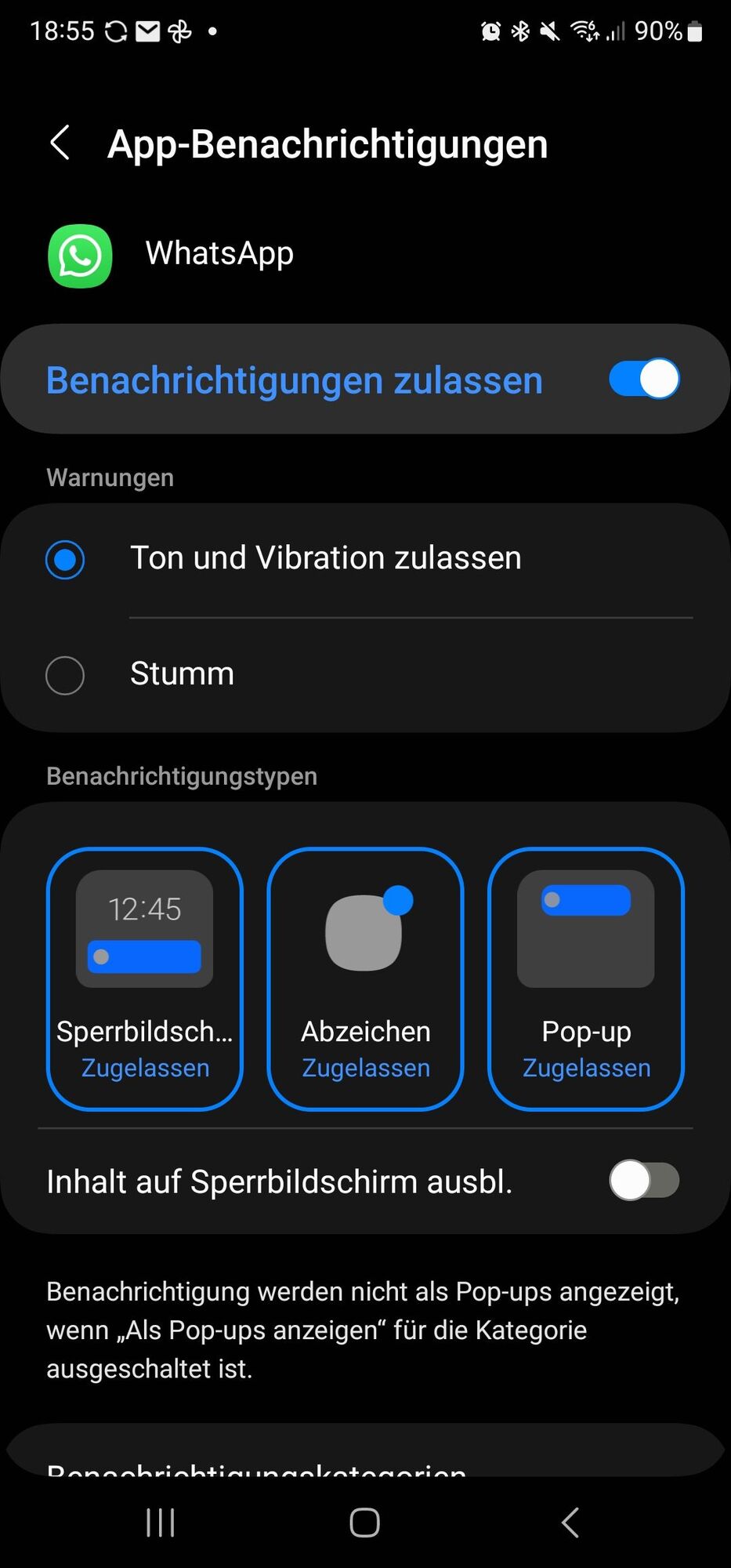Go back from App-Benachrichtigungen
Viewport: 731px width, 1568px height.
click(x=60, y=143)
